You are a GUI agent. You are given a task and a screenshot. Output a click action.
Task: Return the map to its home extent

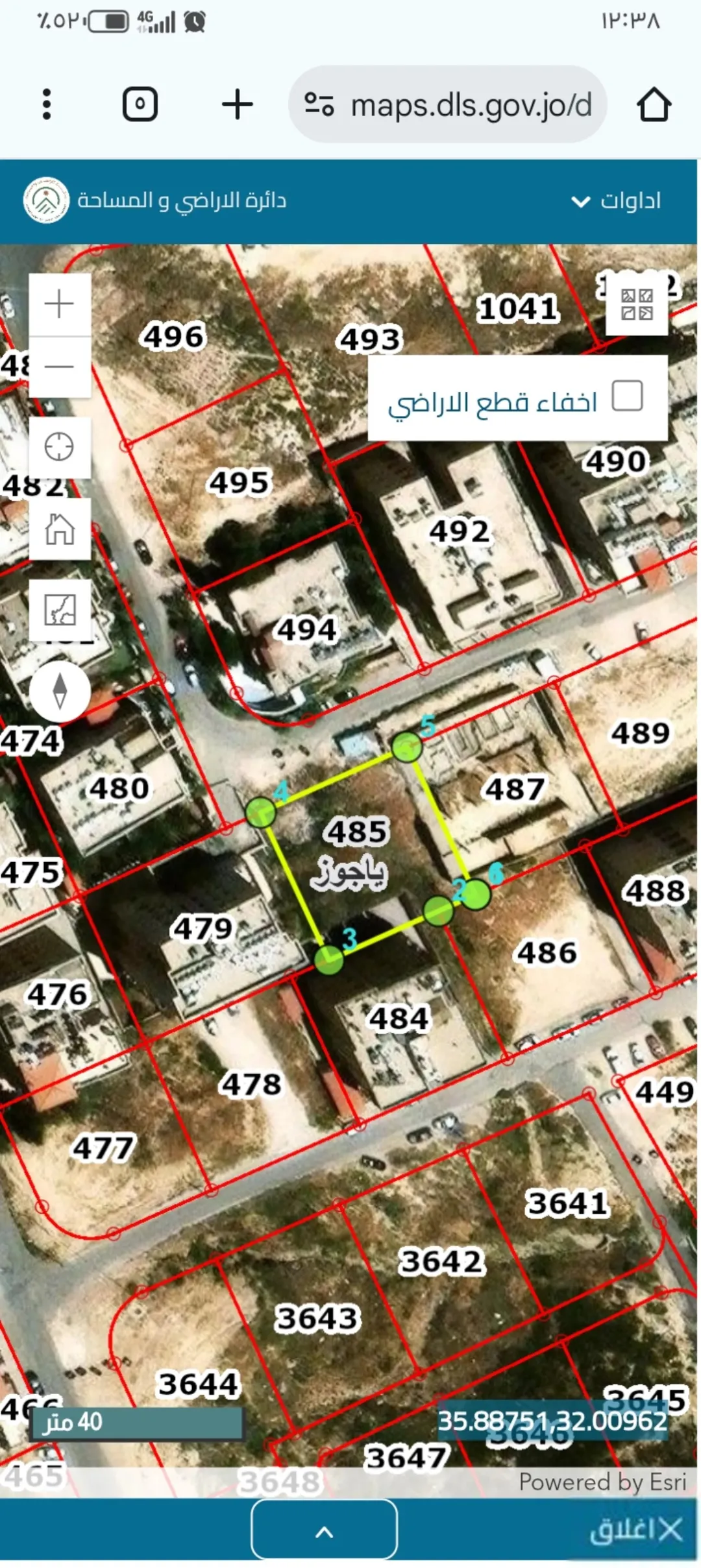click(60, 529)
